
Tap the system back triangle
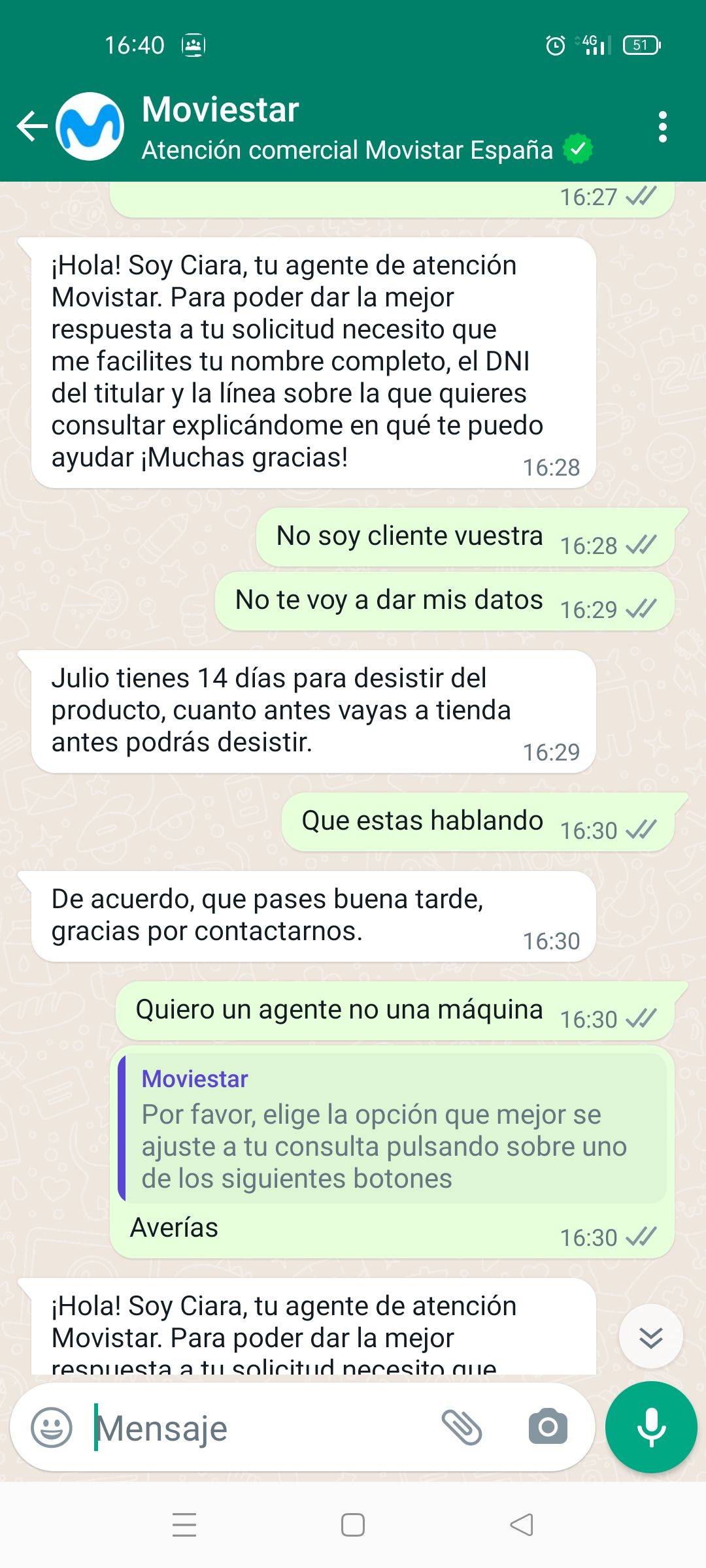pos(522,1525)
